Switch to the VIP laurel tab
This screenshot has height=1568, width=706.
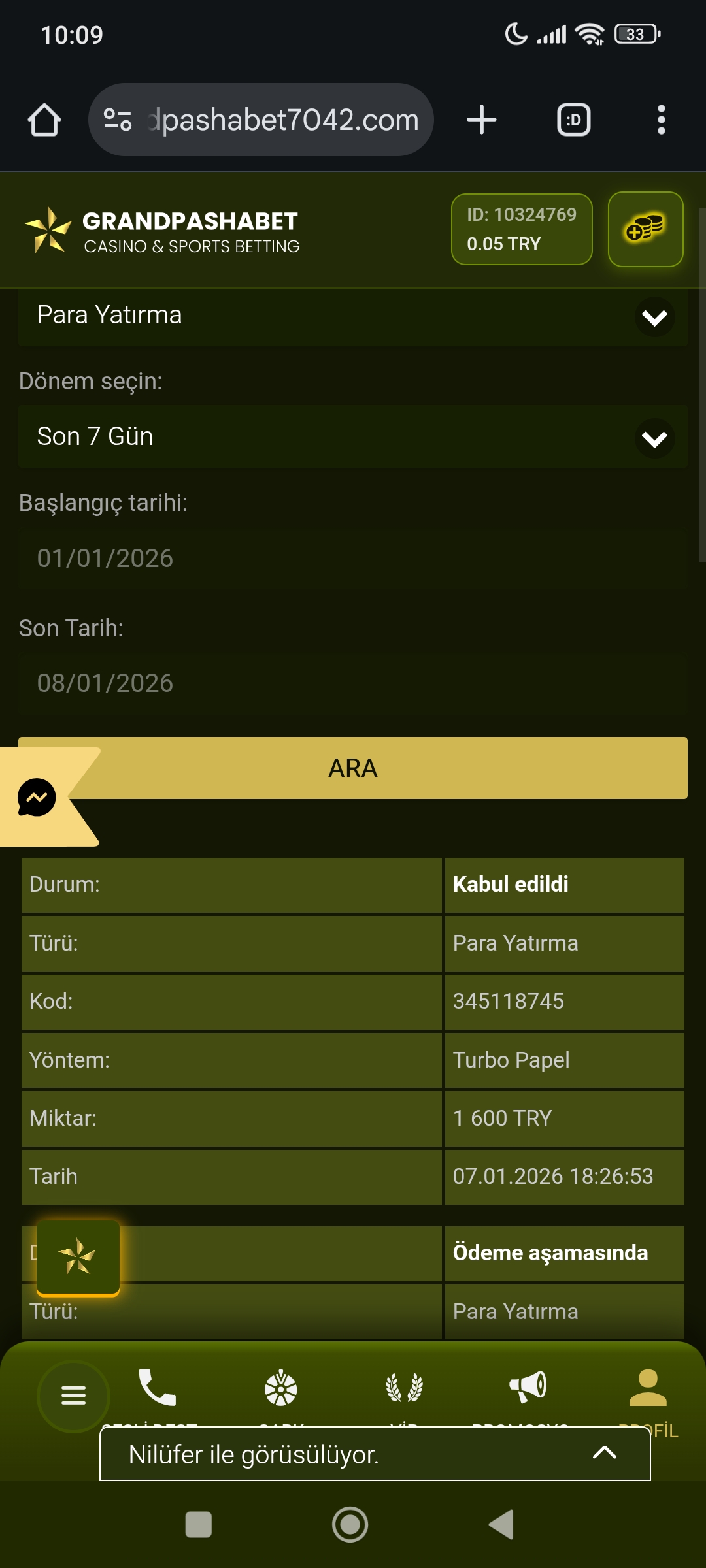[405, 1388]
